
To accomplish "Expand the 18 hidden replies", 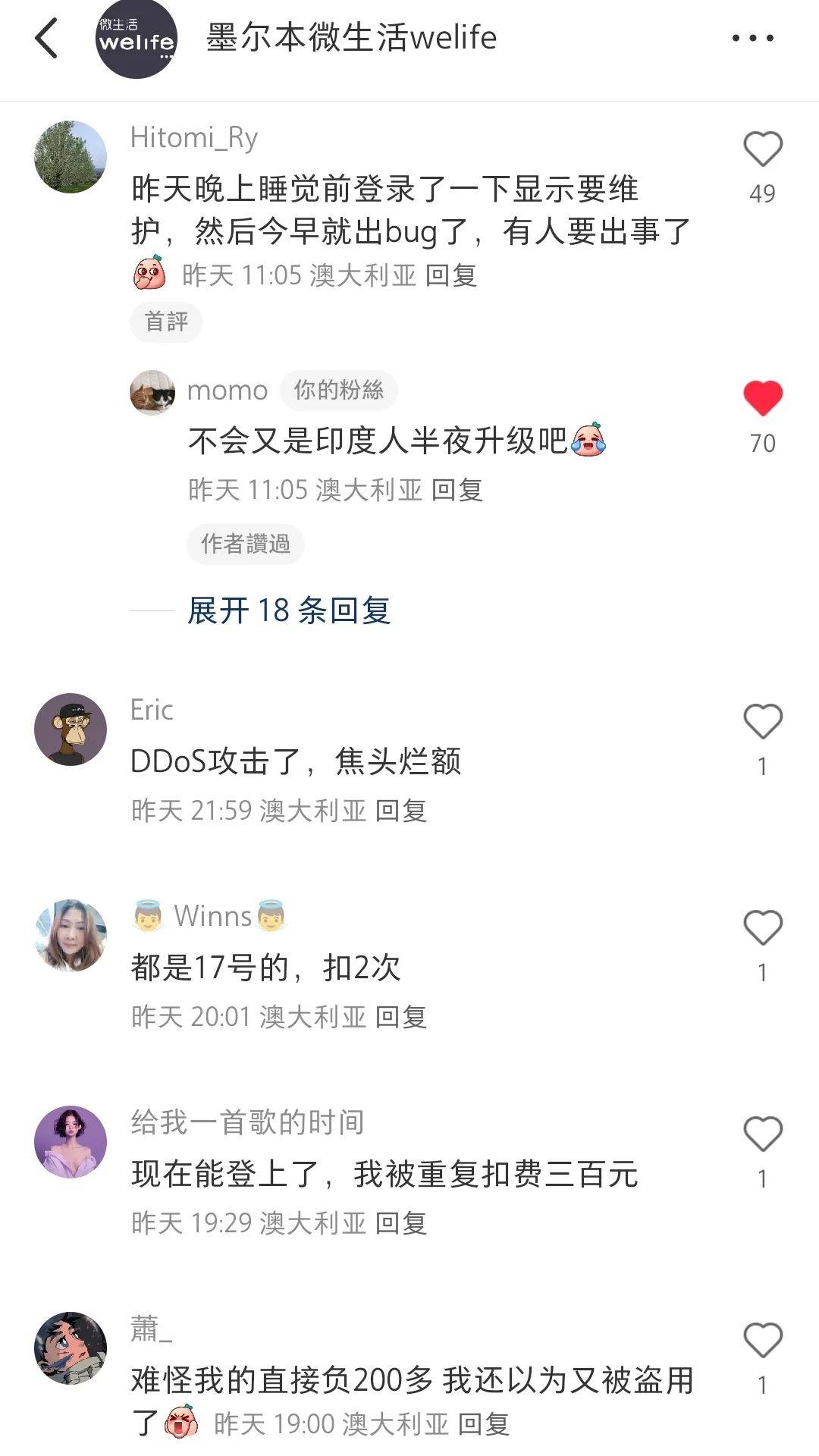I will pyautogui.click(x=288, y=613).
